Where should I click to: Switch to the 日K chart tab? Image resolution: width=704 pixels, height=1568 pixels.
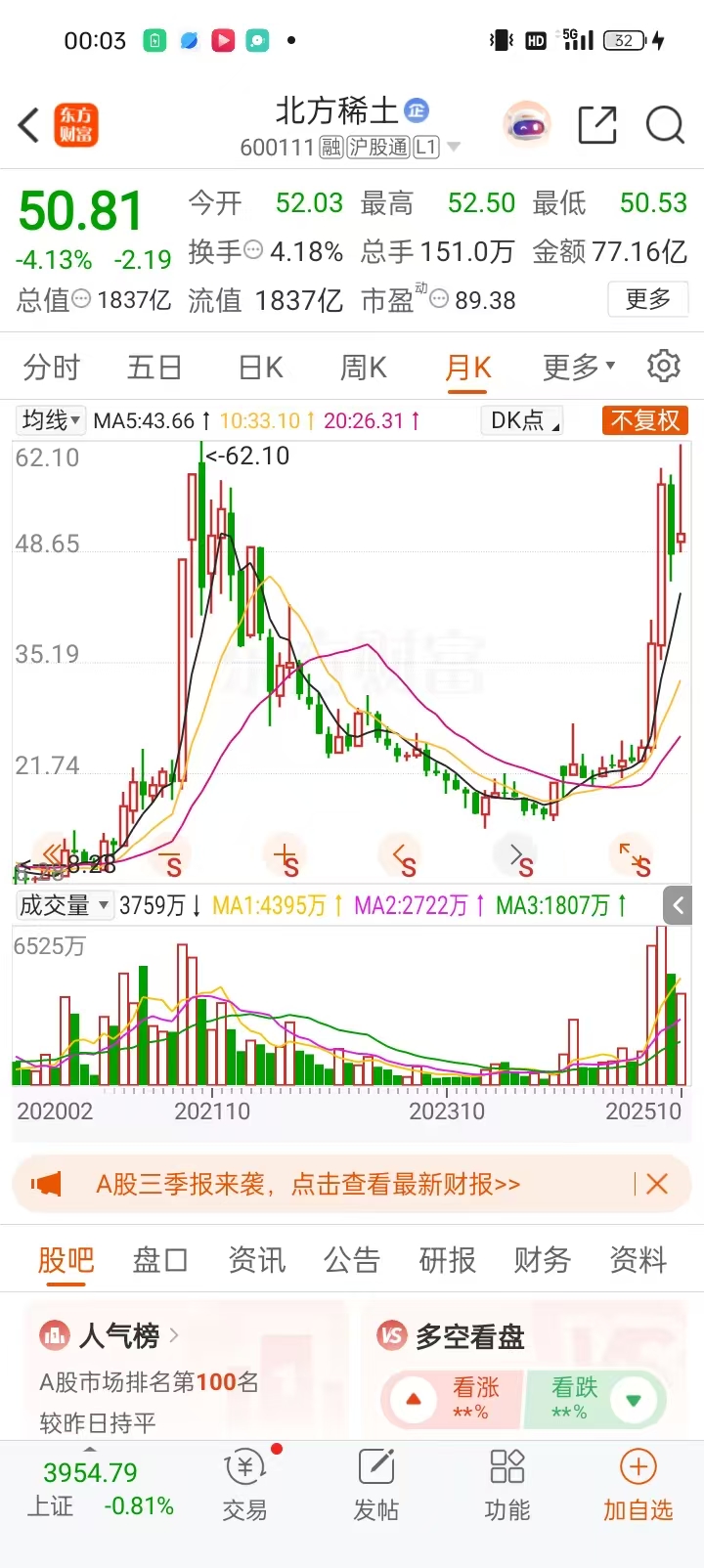pos(261,368)
